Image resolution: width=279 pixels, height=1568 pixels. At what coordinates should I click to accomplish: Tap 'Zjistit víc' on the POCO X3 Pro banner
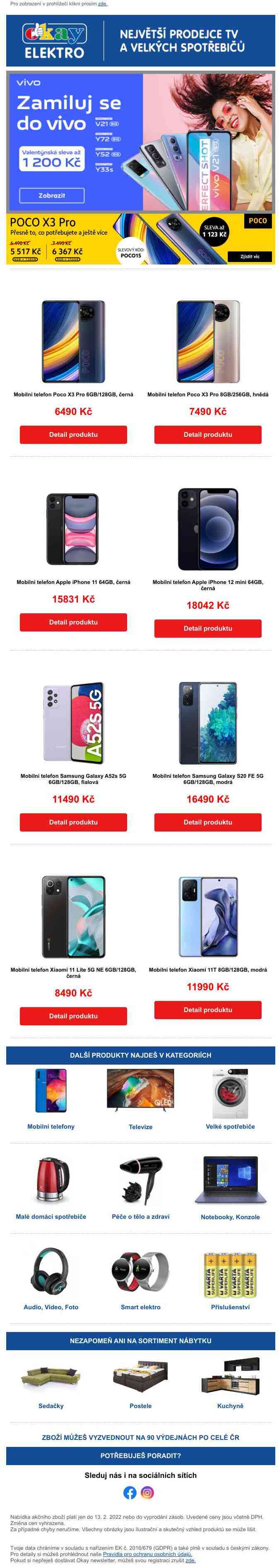click(249, 256)
